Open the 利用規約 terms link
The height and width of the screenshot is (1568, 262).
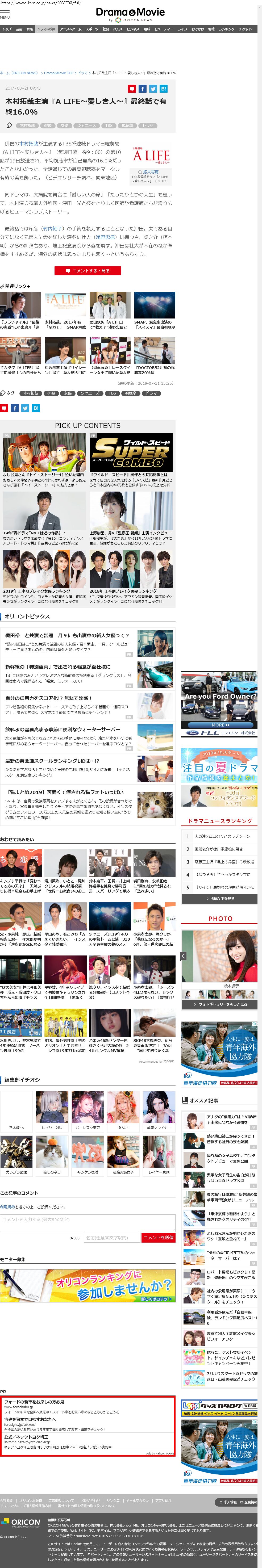[x=7, y=1206]
